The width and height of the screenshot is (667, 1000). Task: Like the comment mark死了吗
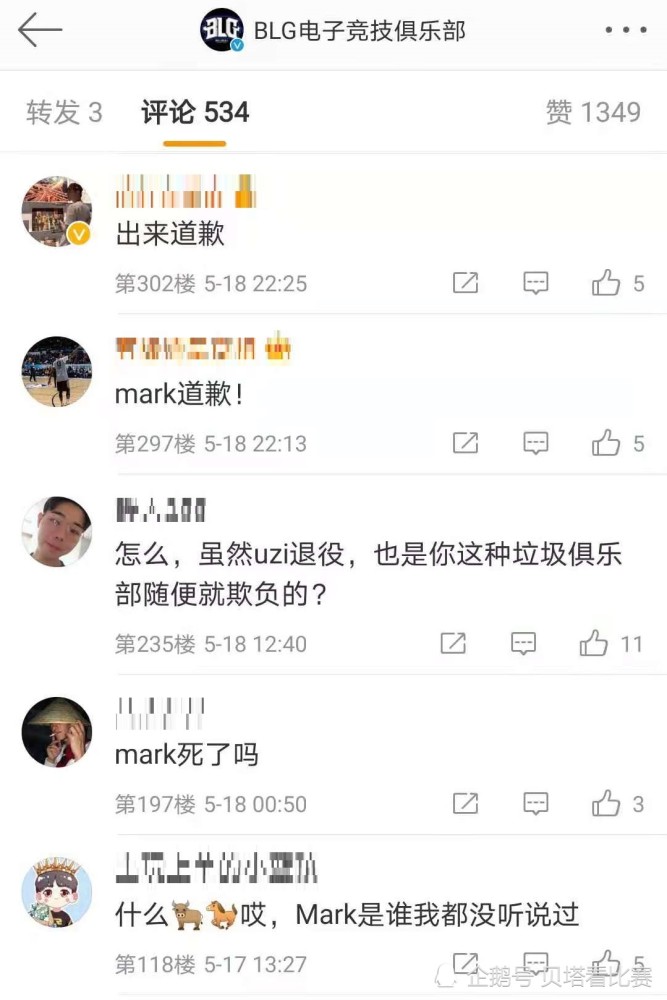coord(606,803)
